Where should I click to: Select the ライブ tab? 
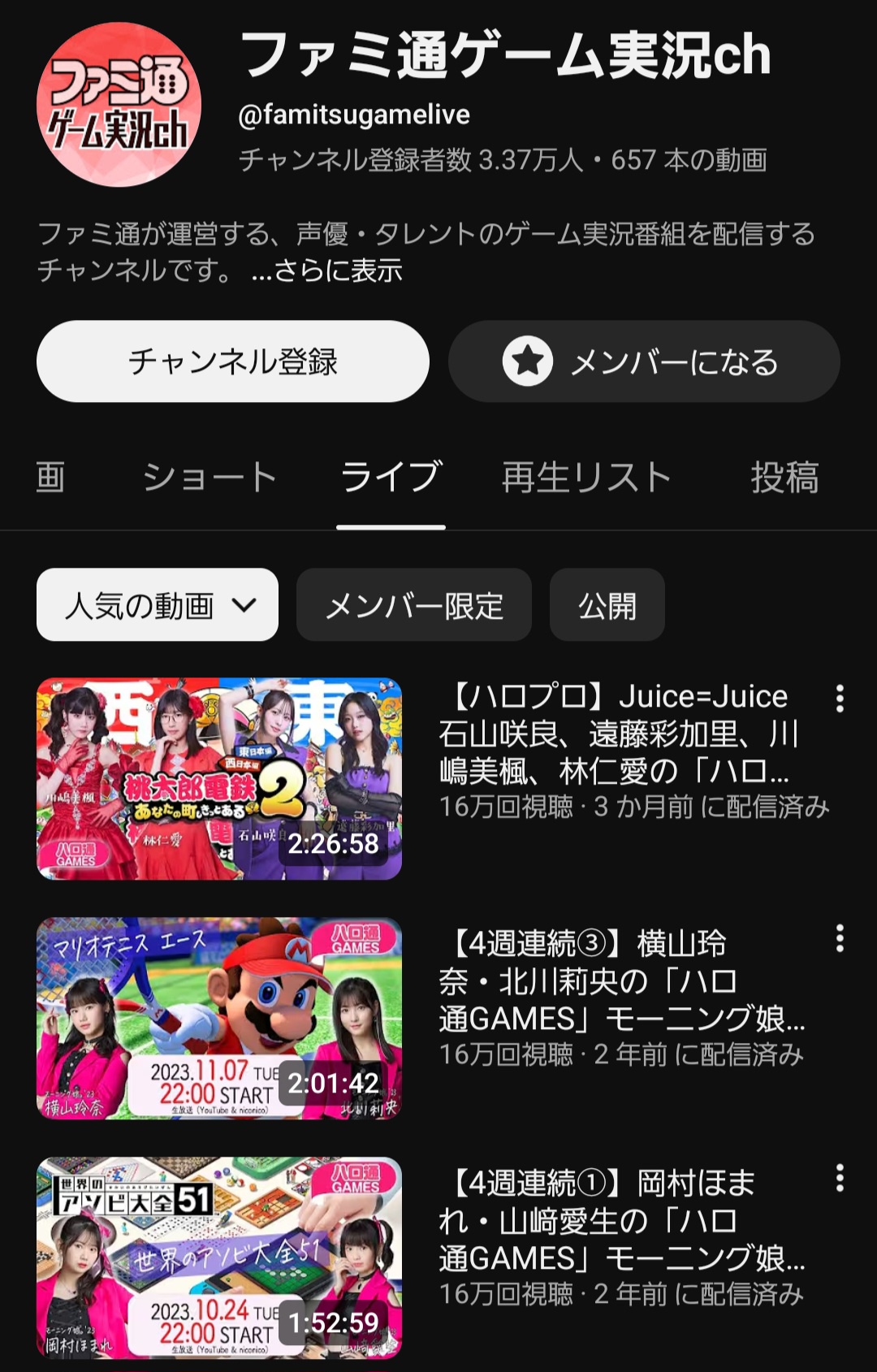point(391,477)
